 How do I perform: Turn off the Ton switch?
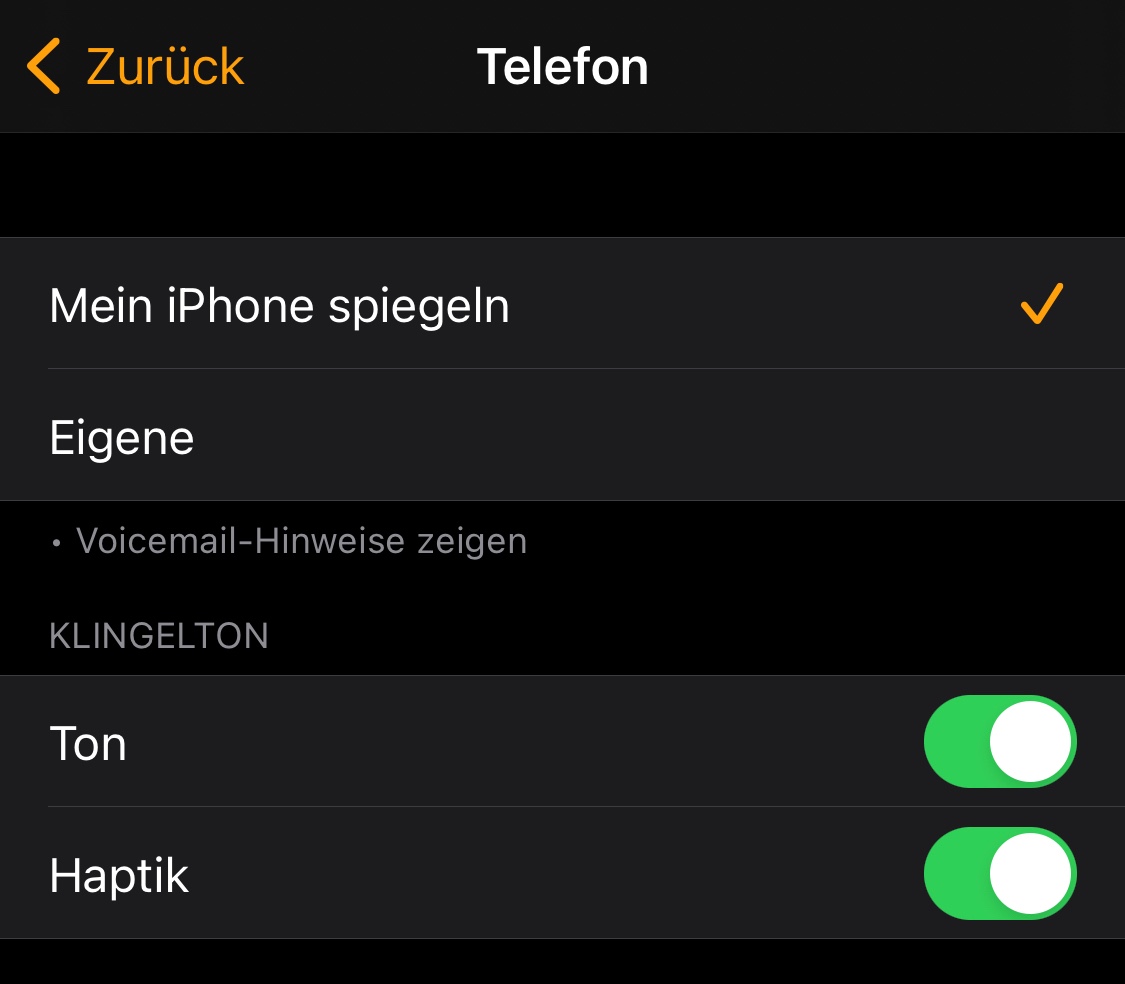tap(999, 742)
